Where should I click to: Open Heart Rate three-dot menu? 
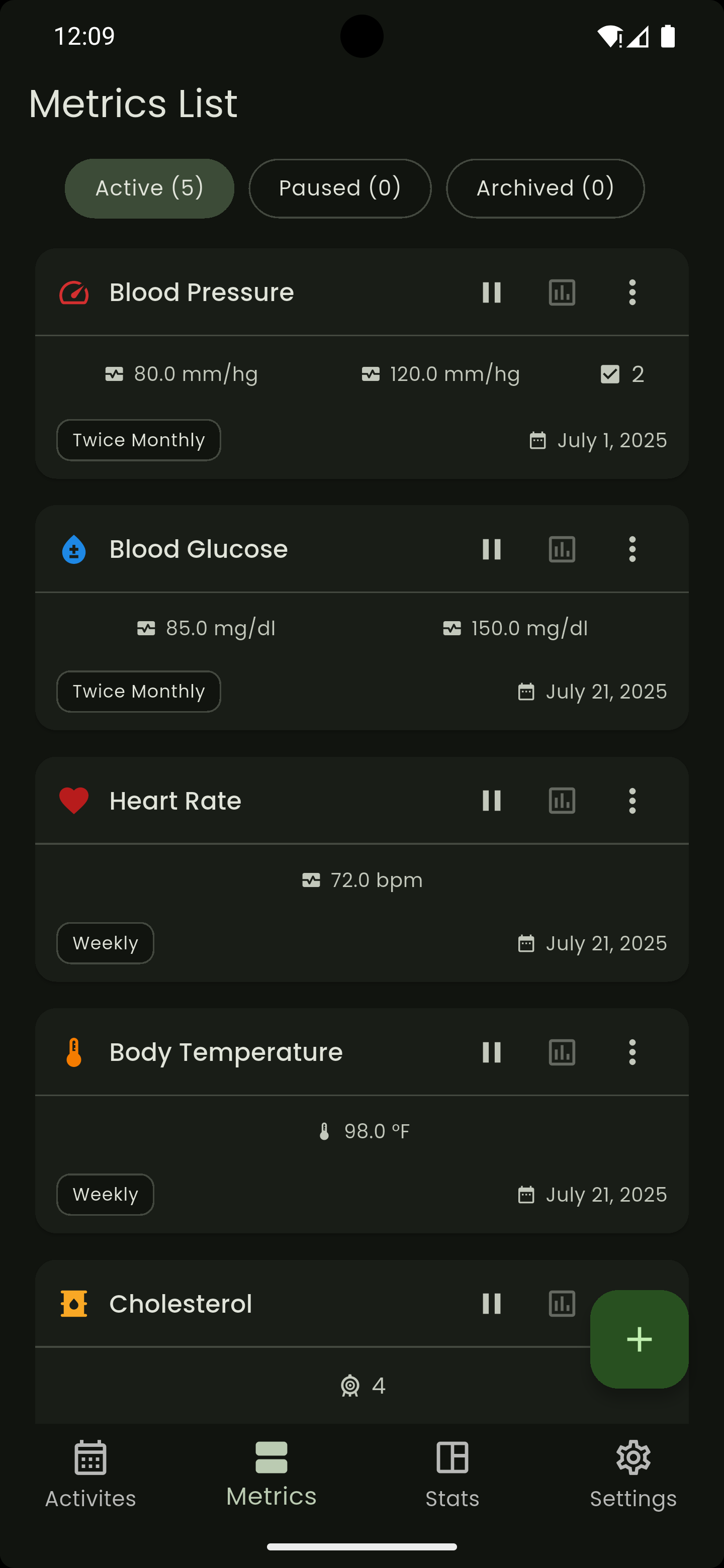pos(632,801)
